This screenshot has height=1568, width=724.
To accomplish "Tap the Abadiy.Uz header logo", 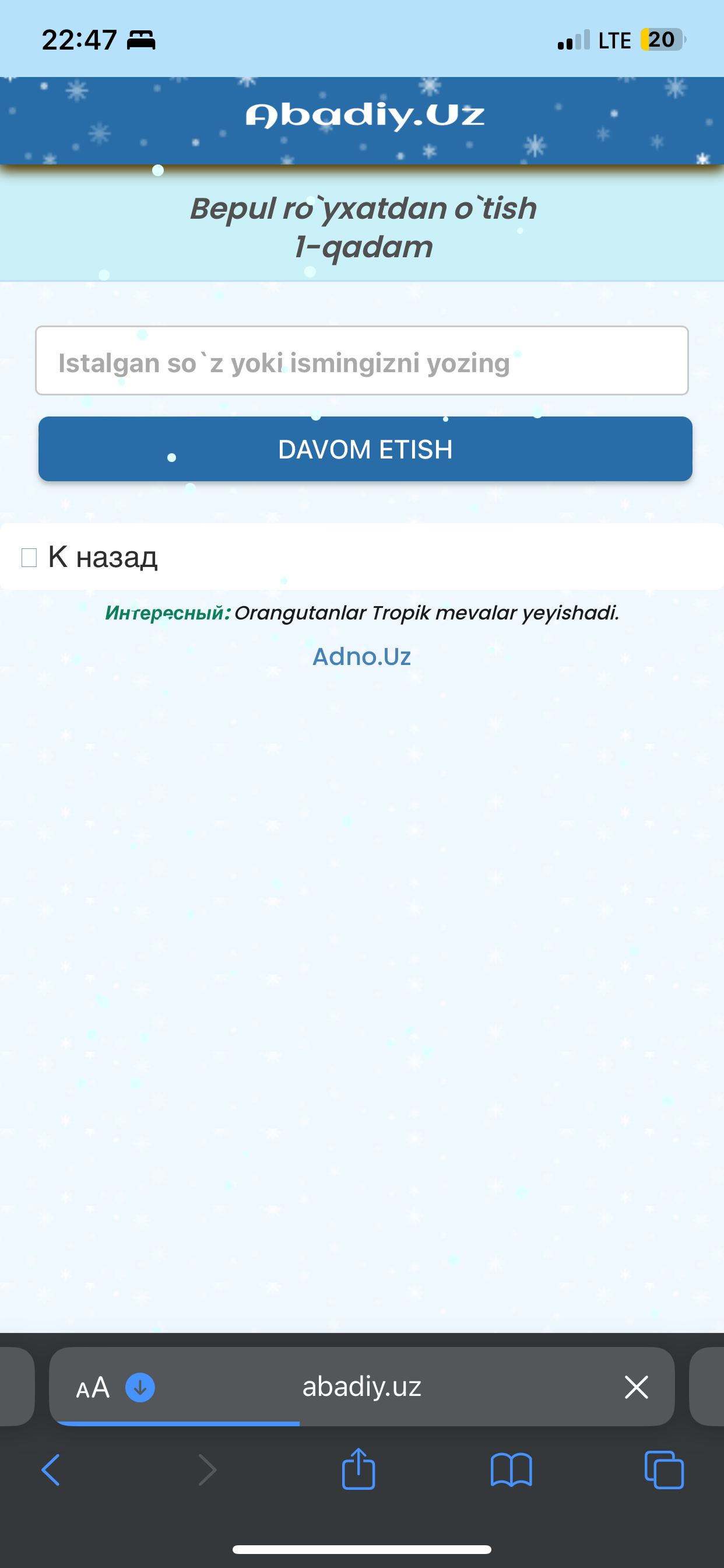I will 365,116.
